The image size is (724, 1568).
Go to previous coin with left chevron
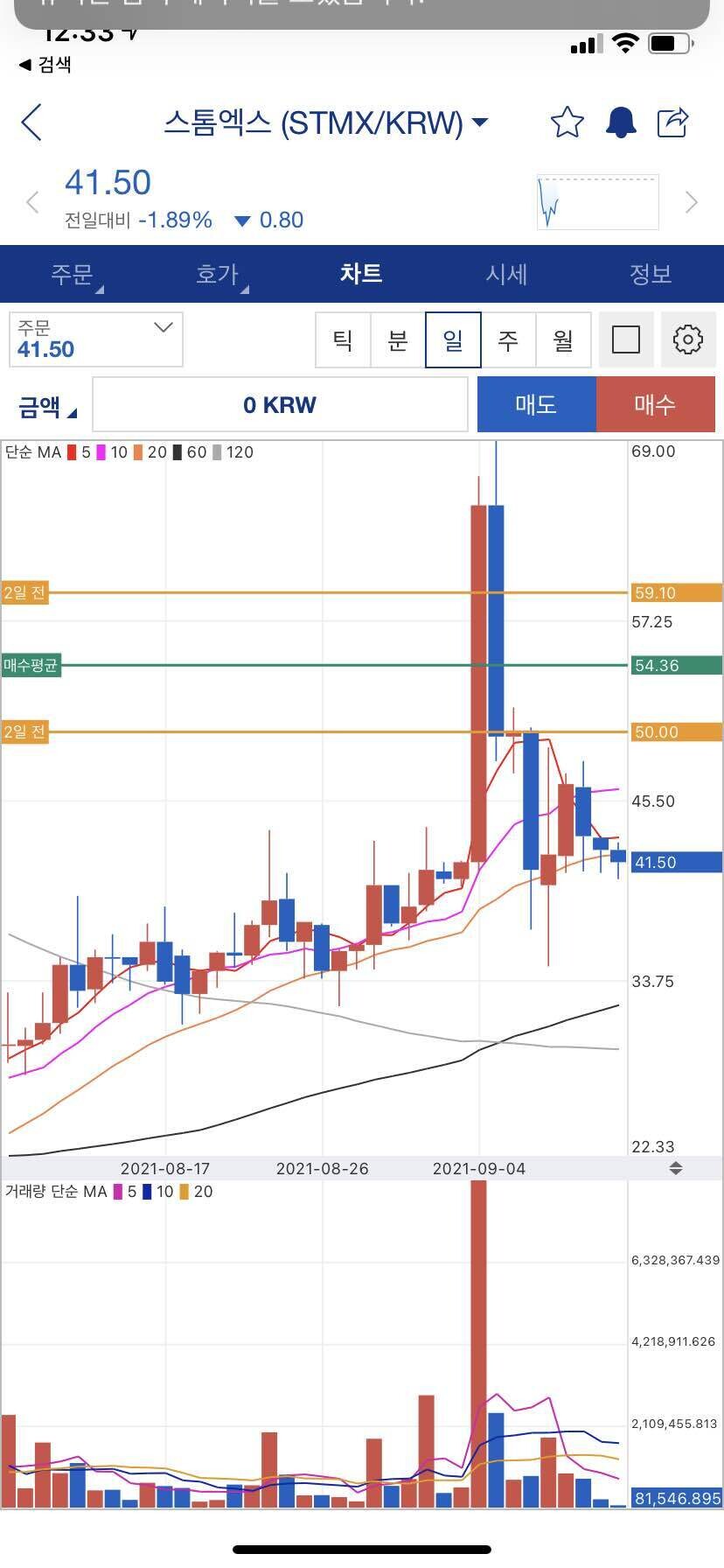pyautogui.click(x=32, y=202)
